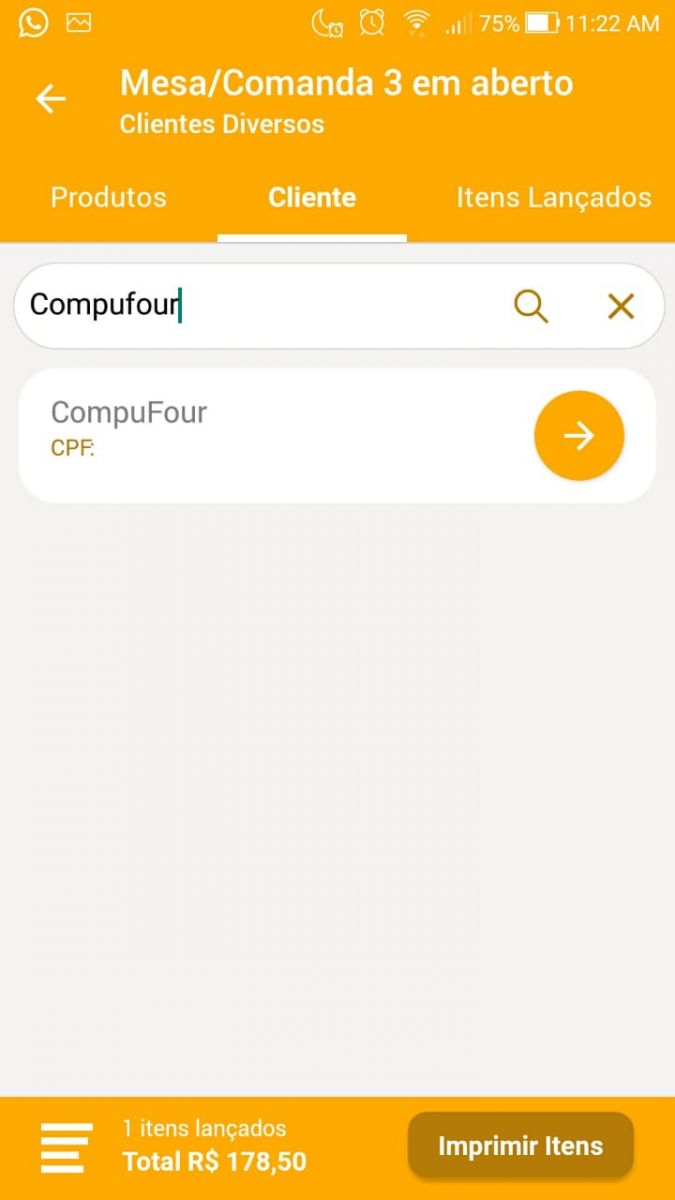The width and height of the screenshot is (675, 1200).
Task: Select CompuFour using the round arrow button
Action: click(579, 436)
